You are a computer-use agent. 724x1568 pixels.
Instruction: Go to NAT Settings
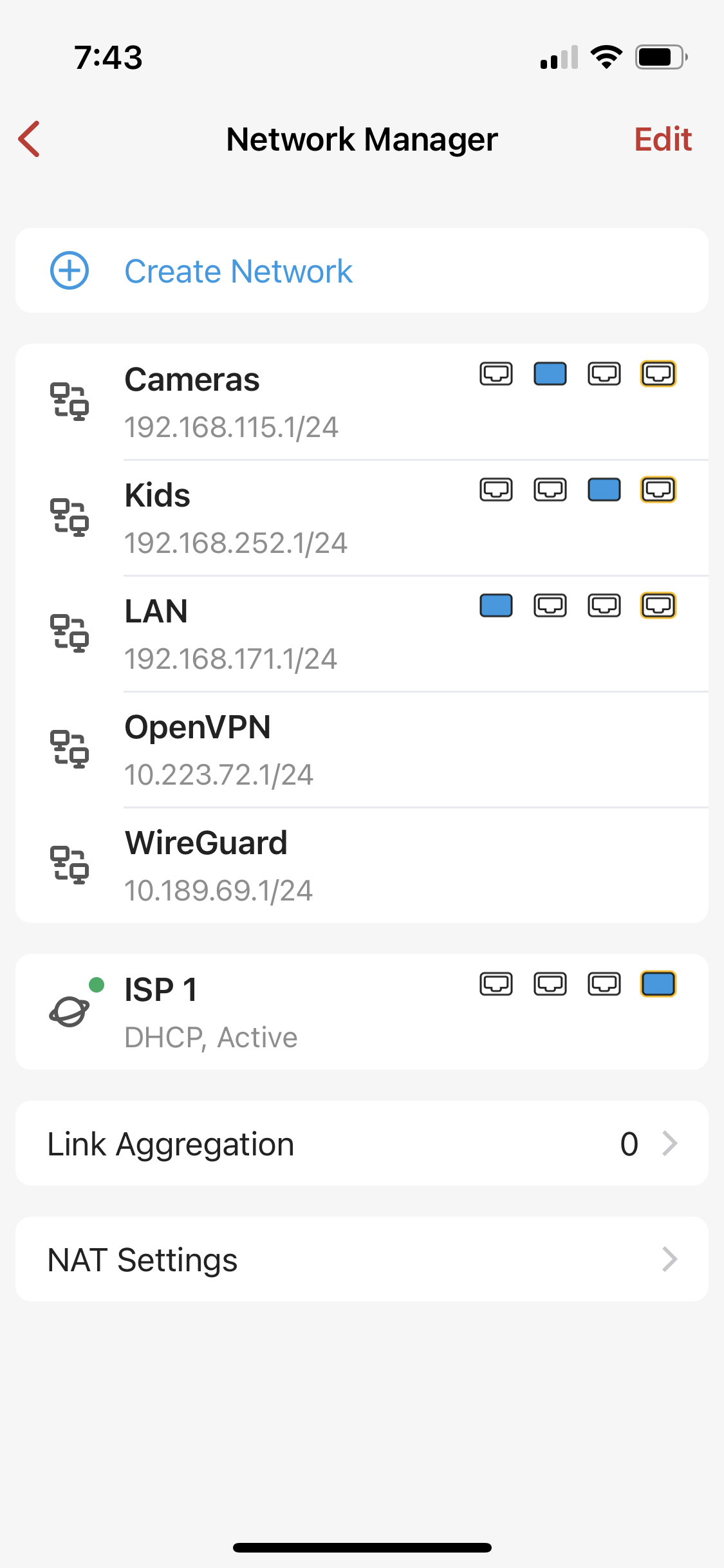[362, 1259]
